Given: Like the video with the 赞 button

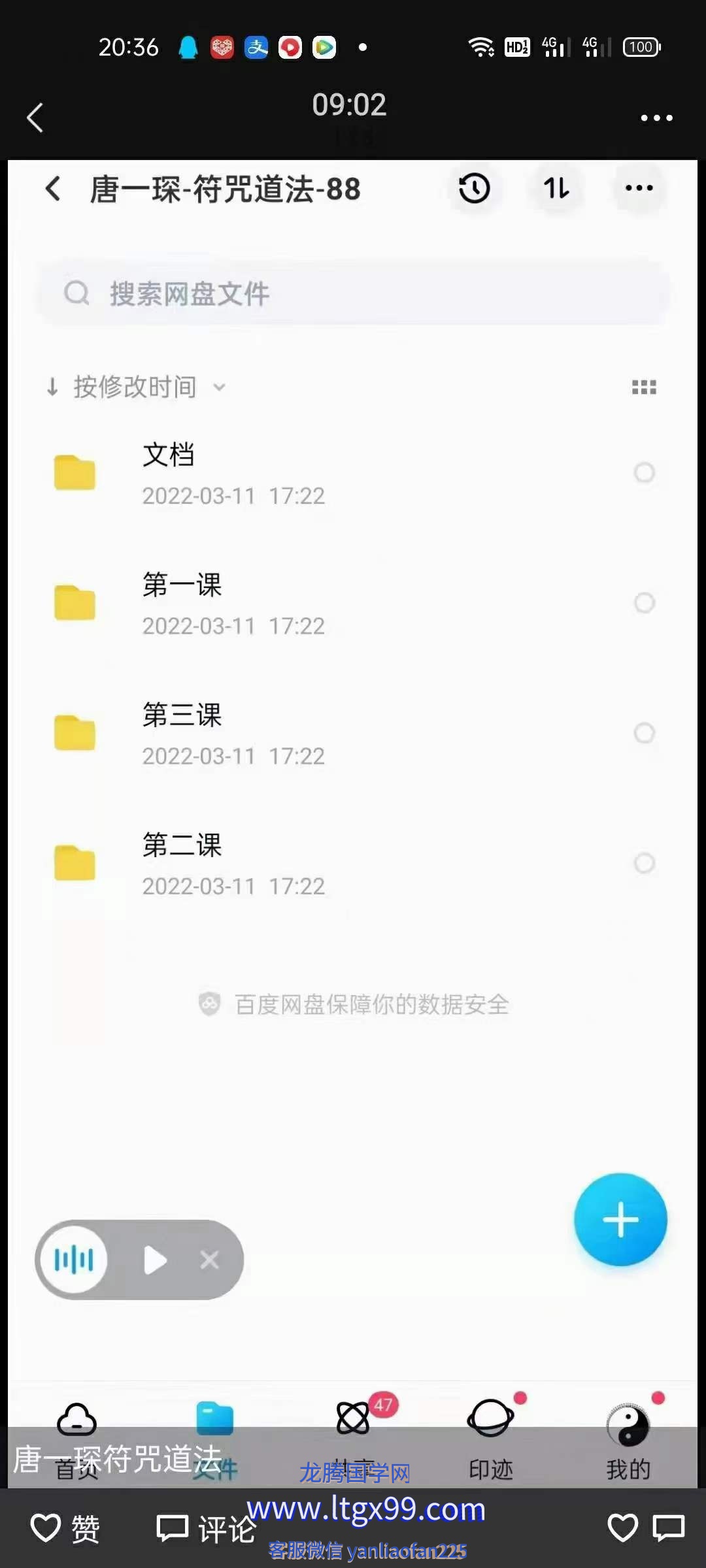Looking at the screenshot, I should point(65,1529).
